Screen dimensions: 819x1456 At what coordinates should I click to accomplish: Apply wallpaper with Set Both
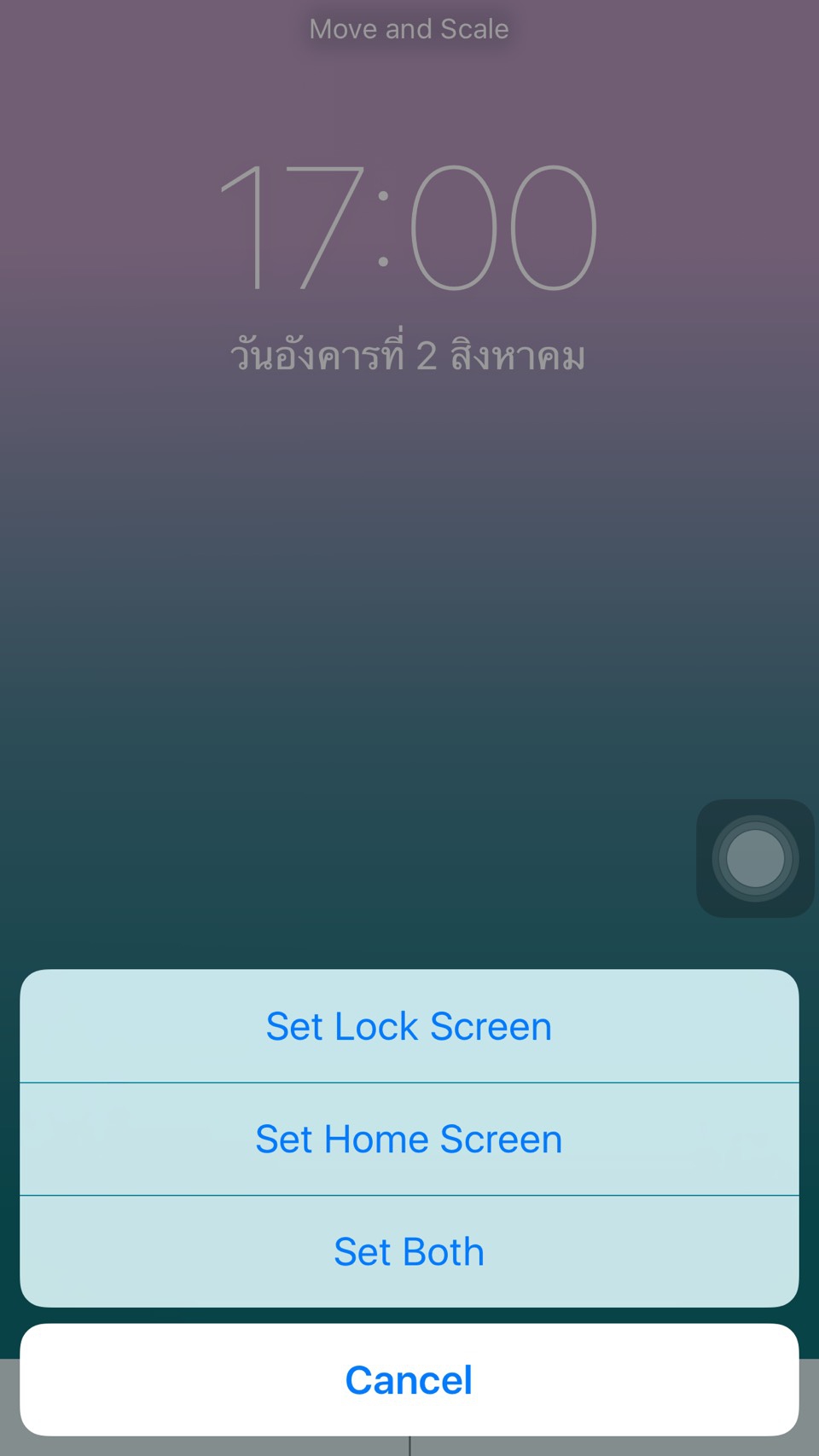pos(409,1252)
